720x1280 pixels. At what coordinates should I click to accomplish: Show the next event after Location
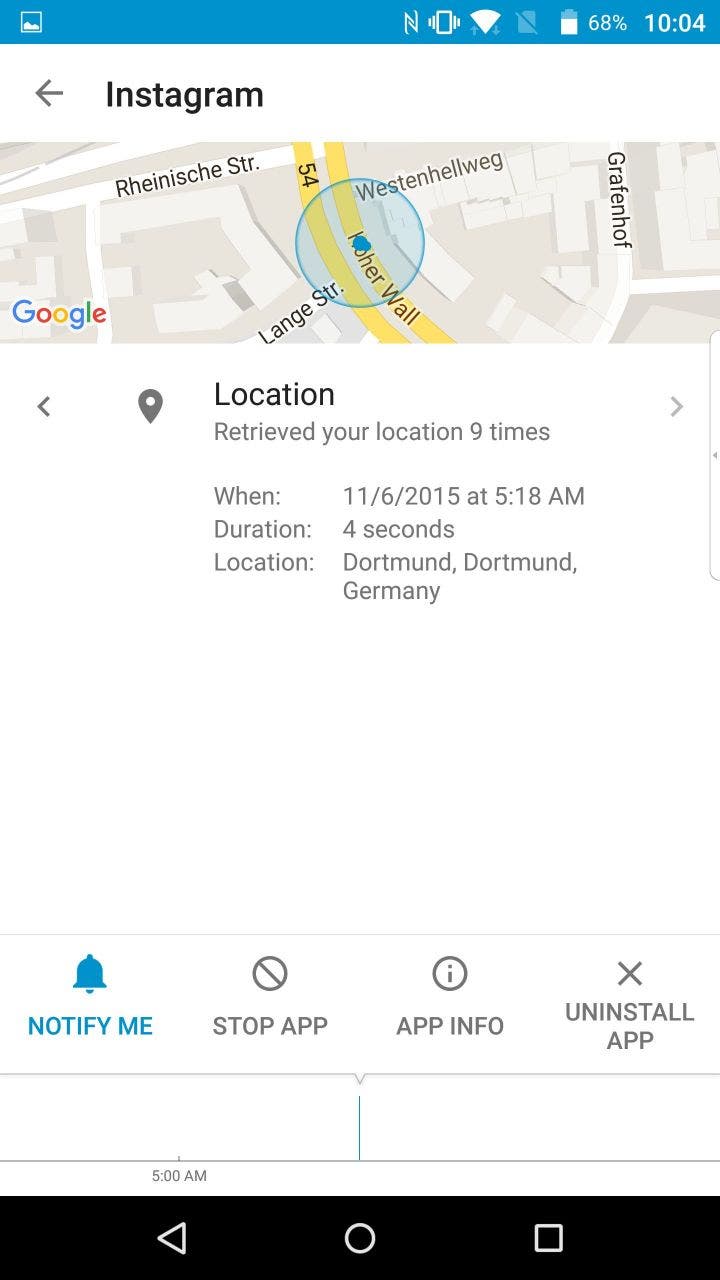coord(676,407)
